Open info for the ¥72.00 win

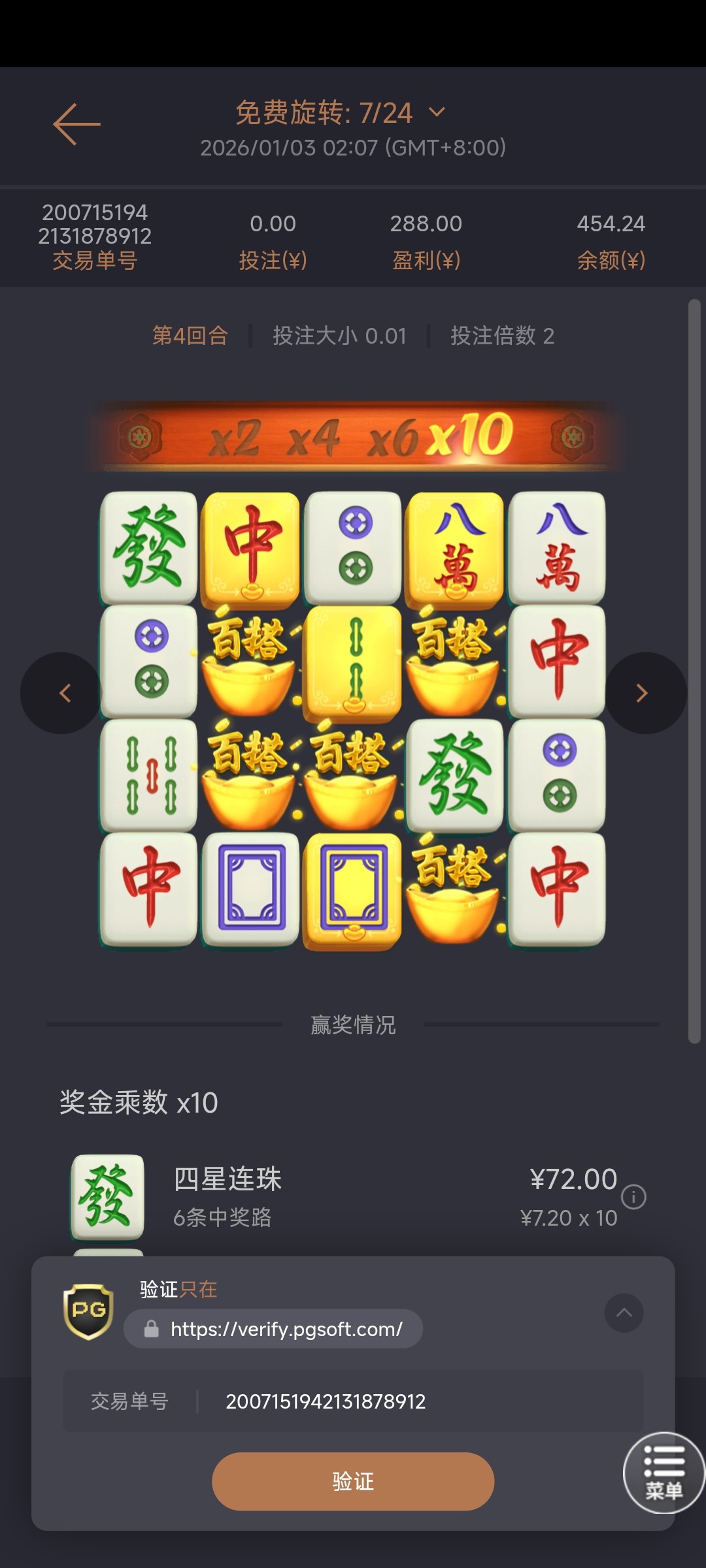click(x=633, y=1197)
